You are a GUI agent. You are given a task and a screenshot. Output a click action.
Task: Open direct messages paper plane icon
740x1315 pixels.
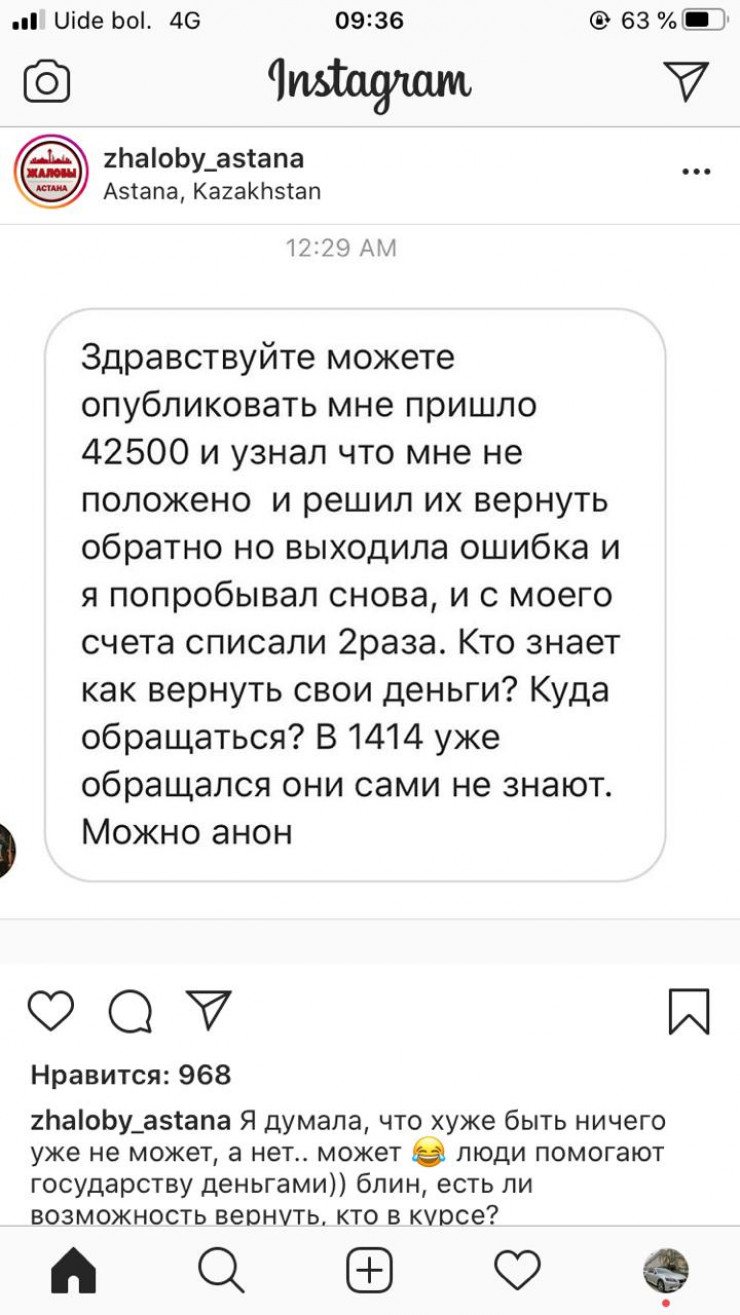pos(686,82)
